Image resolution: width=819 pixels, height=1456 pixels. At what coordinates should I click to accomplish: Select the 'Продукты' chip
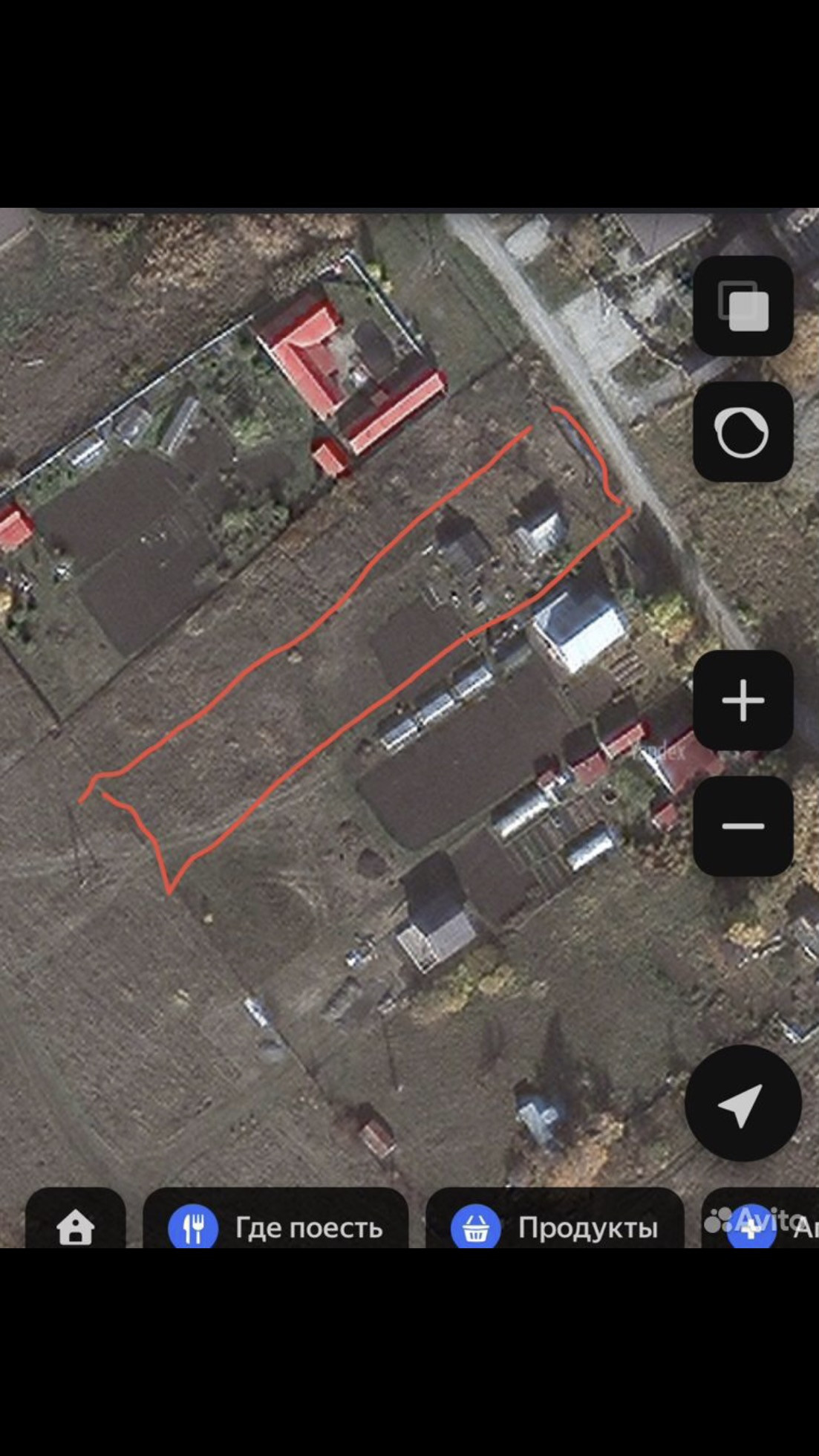(x=555, y=1227)
